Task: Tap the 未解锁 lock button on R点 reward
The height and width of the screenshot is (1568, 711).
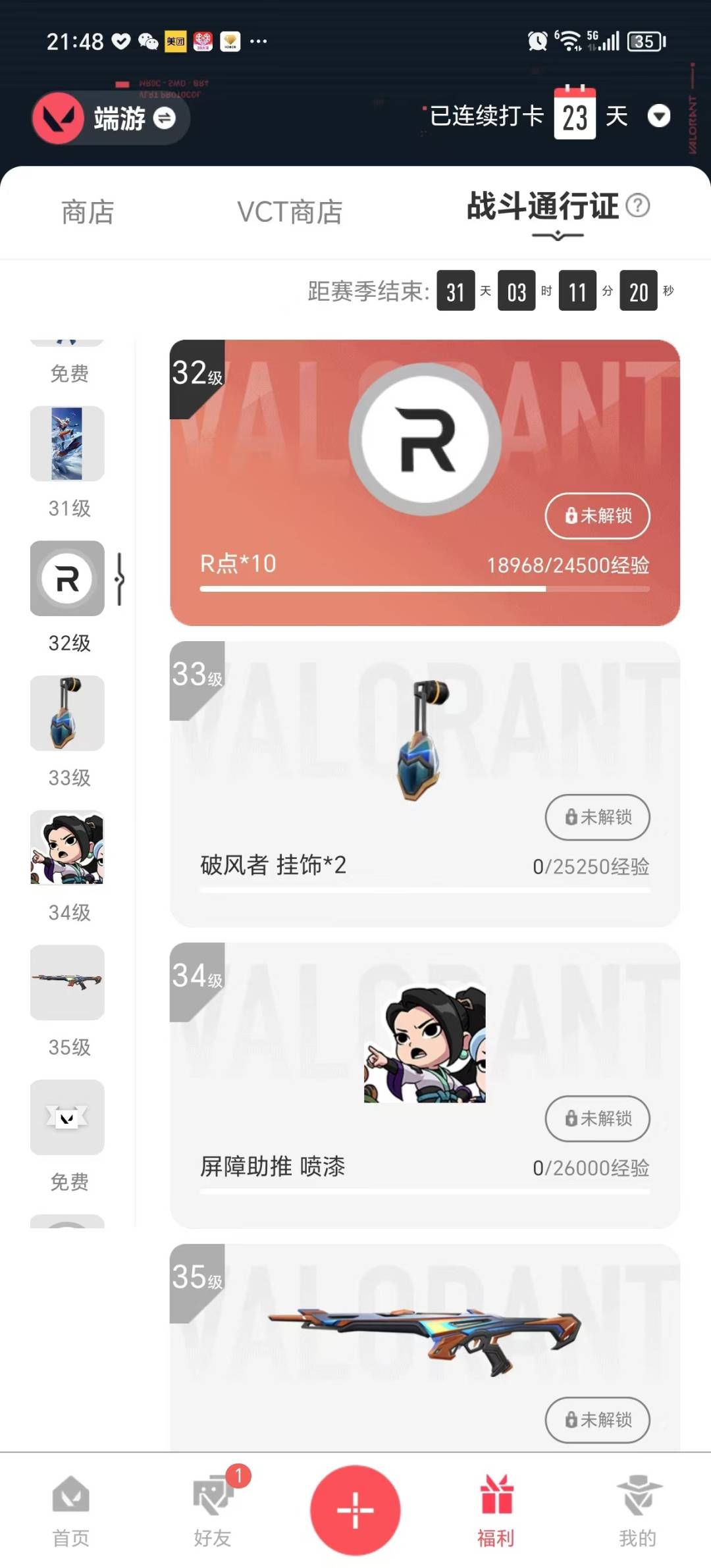Action: tap(596, 517)
